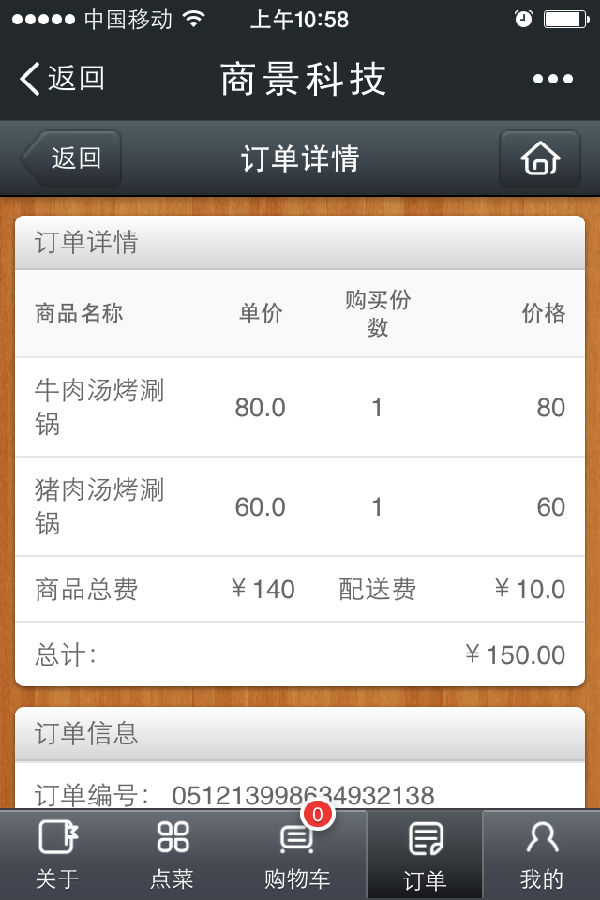600x900 pixels.
Task: Open the three-dot overflow menu
Action: [x=553, y=79]
